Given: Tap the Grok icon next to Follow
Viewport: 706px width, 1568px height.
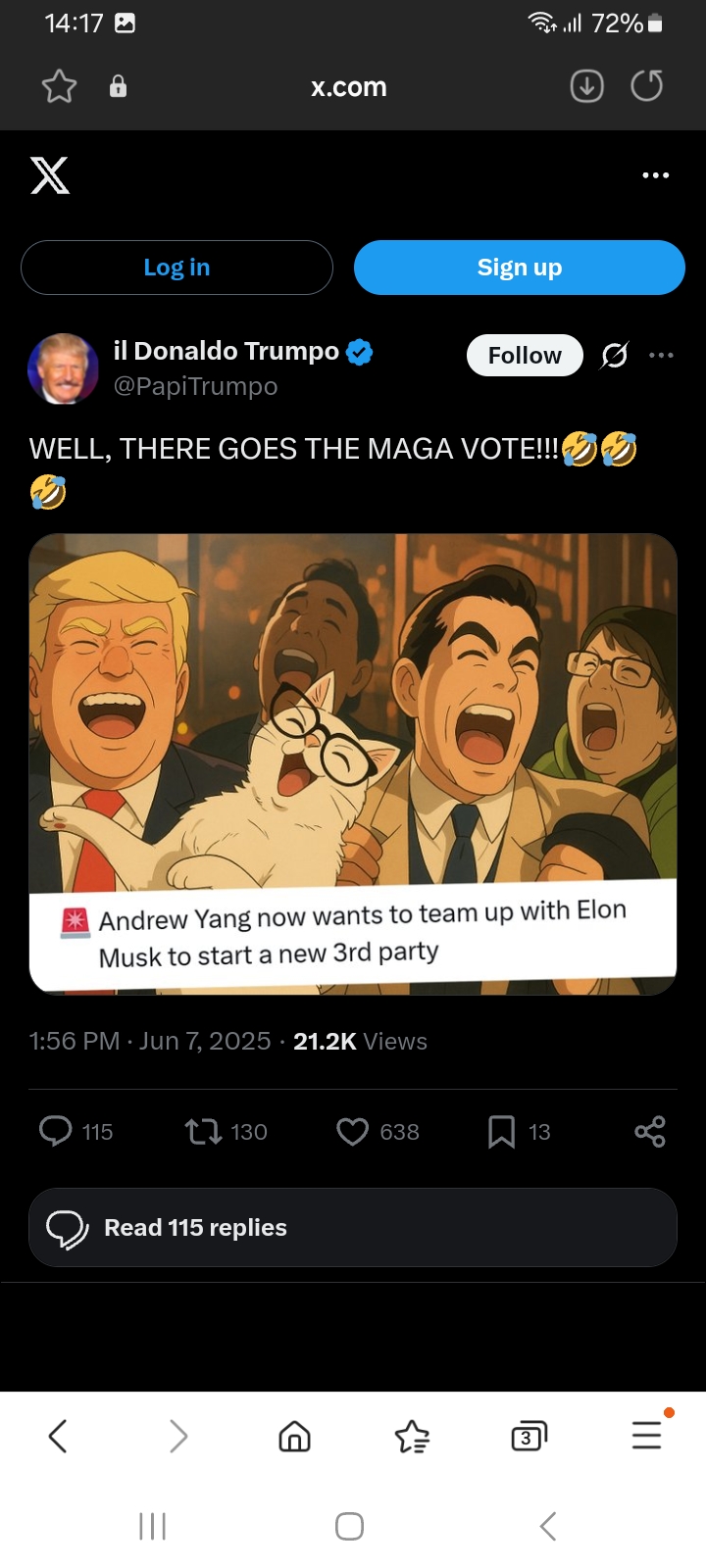Looking at the screenshot, I should coord(615,355).
